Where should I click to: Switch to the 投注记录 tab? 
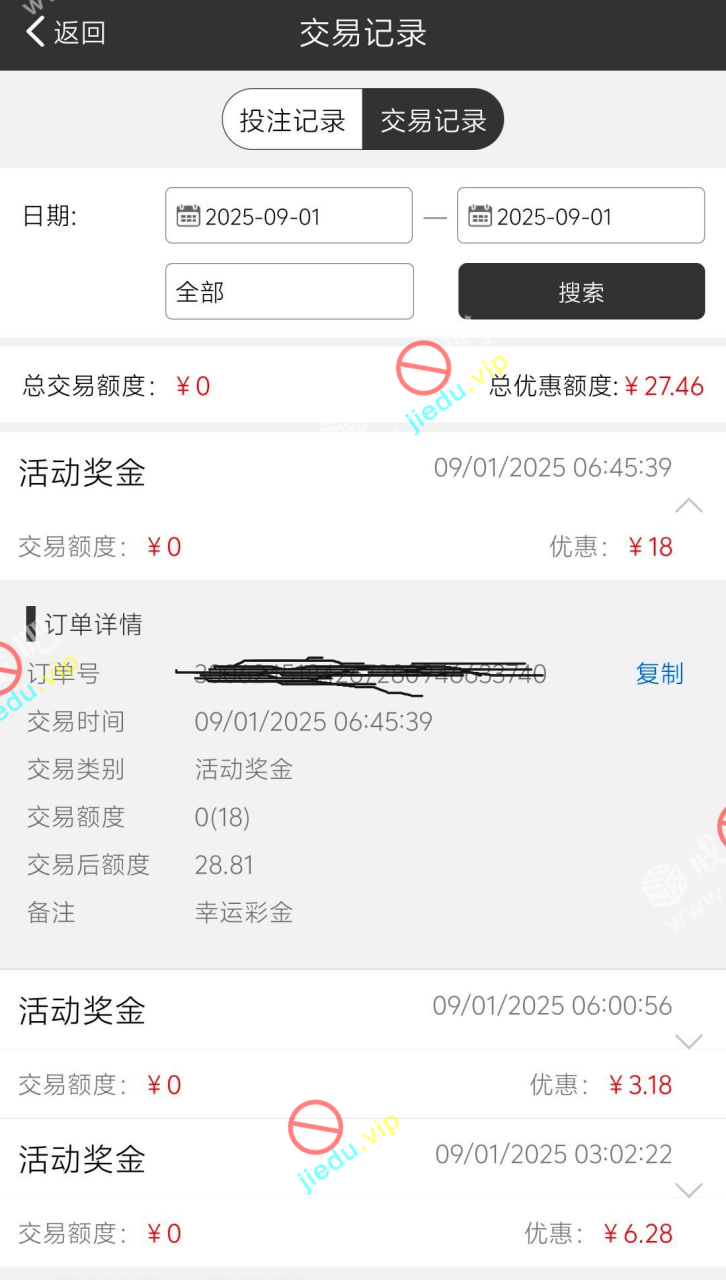292,120
